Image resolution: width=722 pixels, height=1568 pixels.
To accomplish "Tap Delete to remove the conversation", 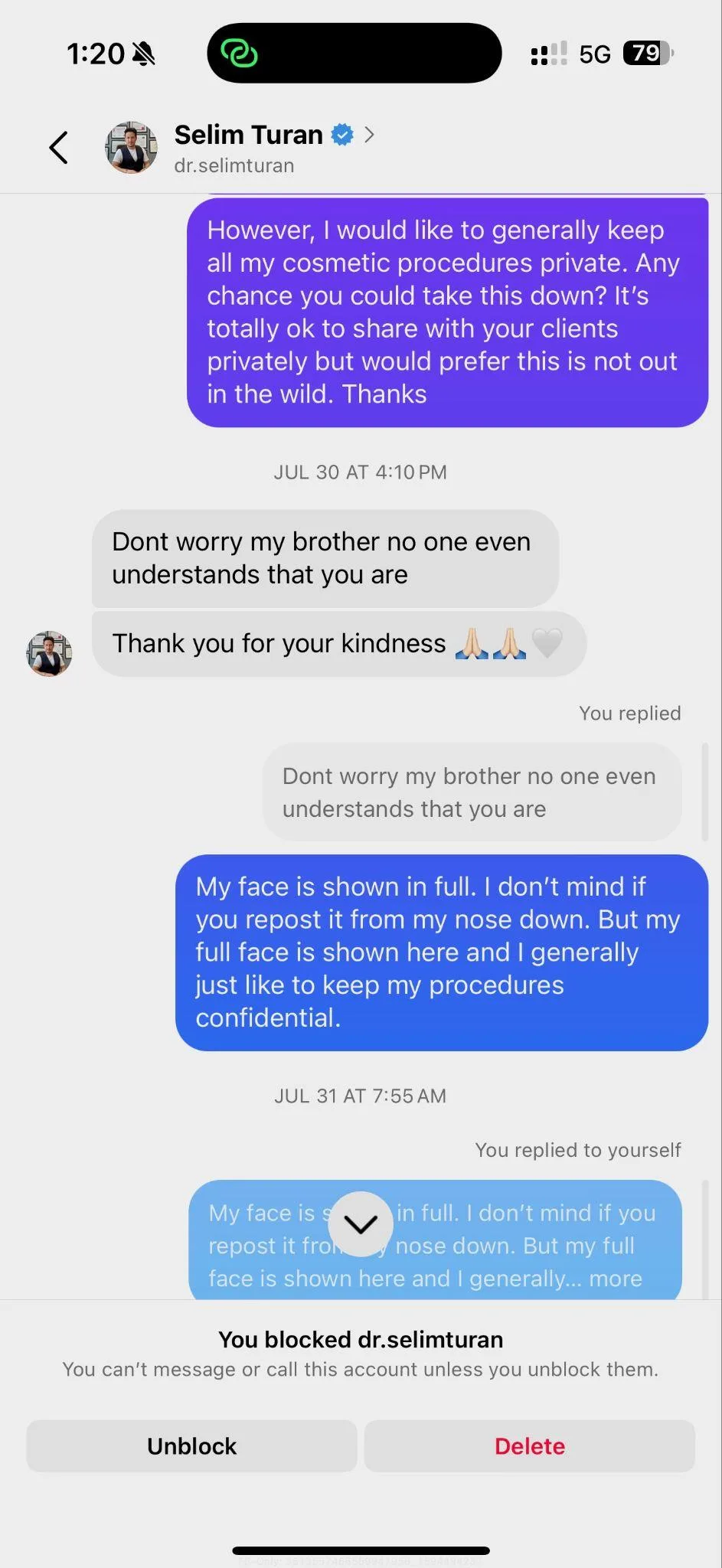I will [529, 1445].
